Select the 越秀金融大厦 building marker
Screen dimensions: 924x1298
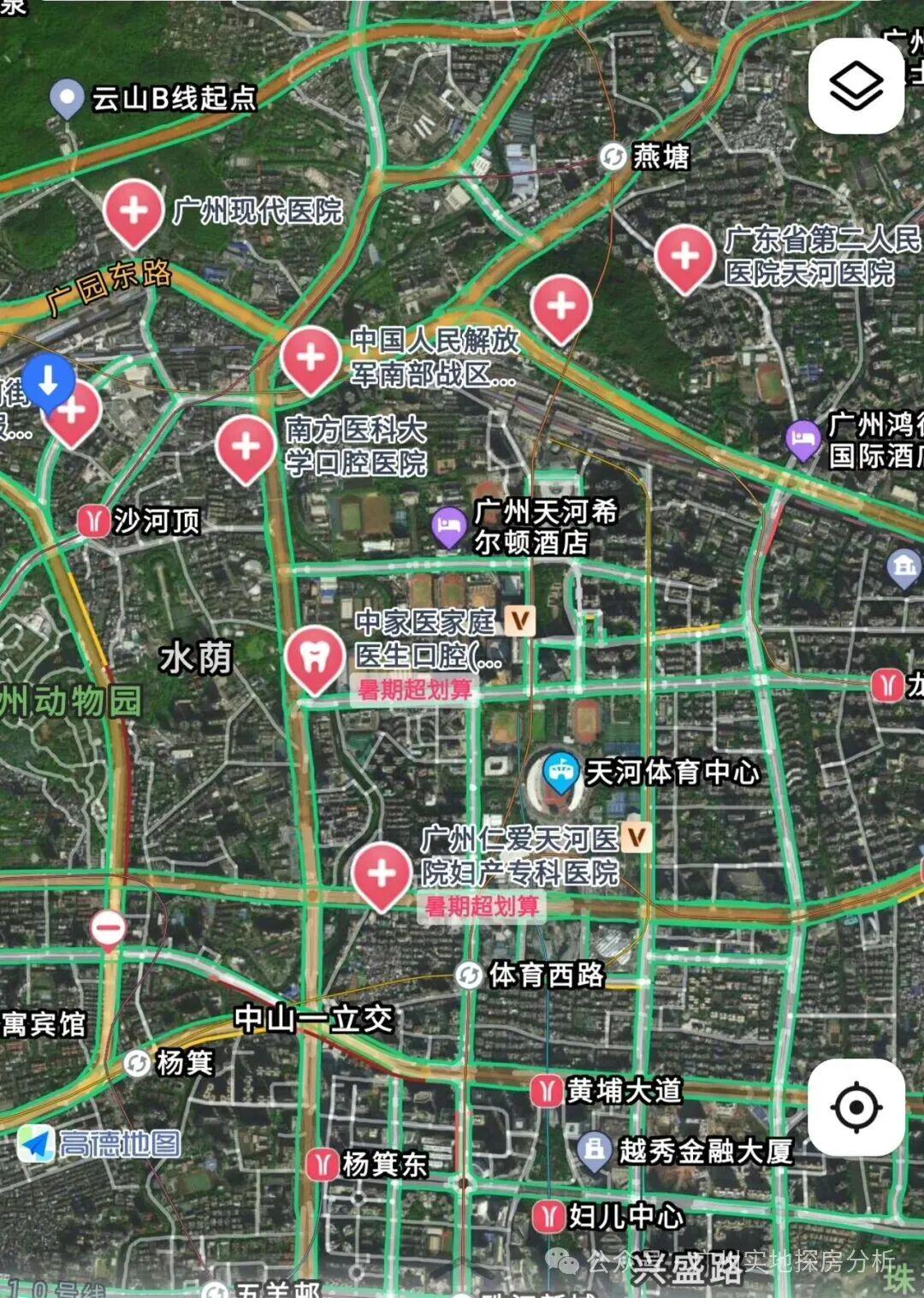coord(594,1150)
